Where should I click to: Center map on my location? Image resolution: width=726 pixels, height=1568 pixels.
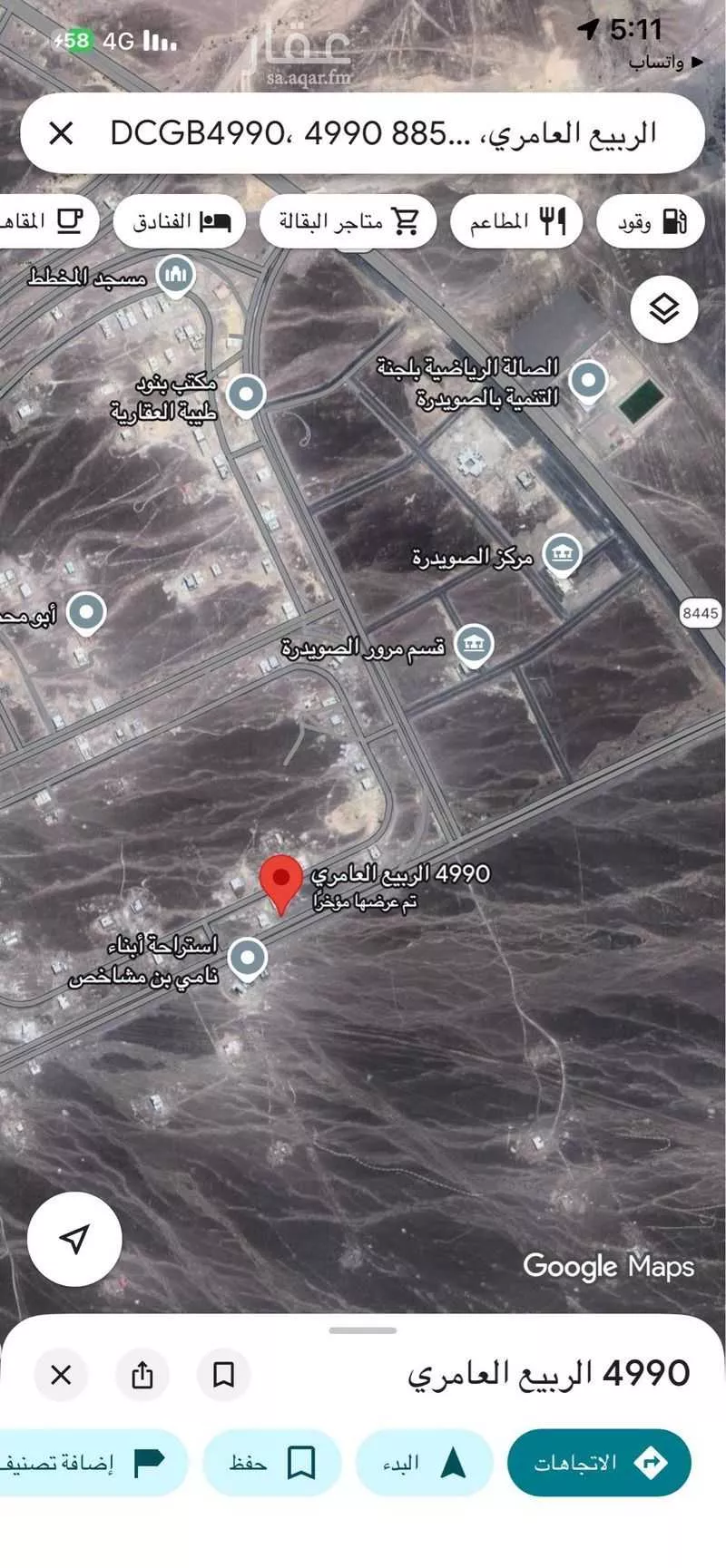click(x=74, y=1239)
